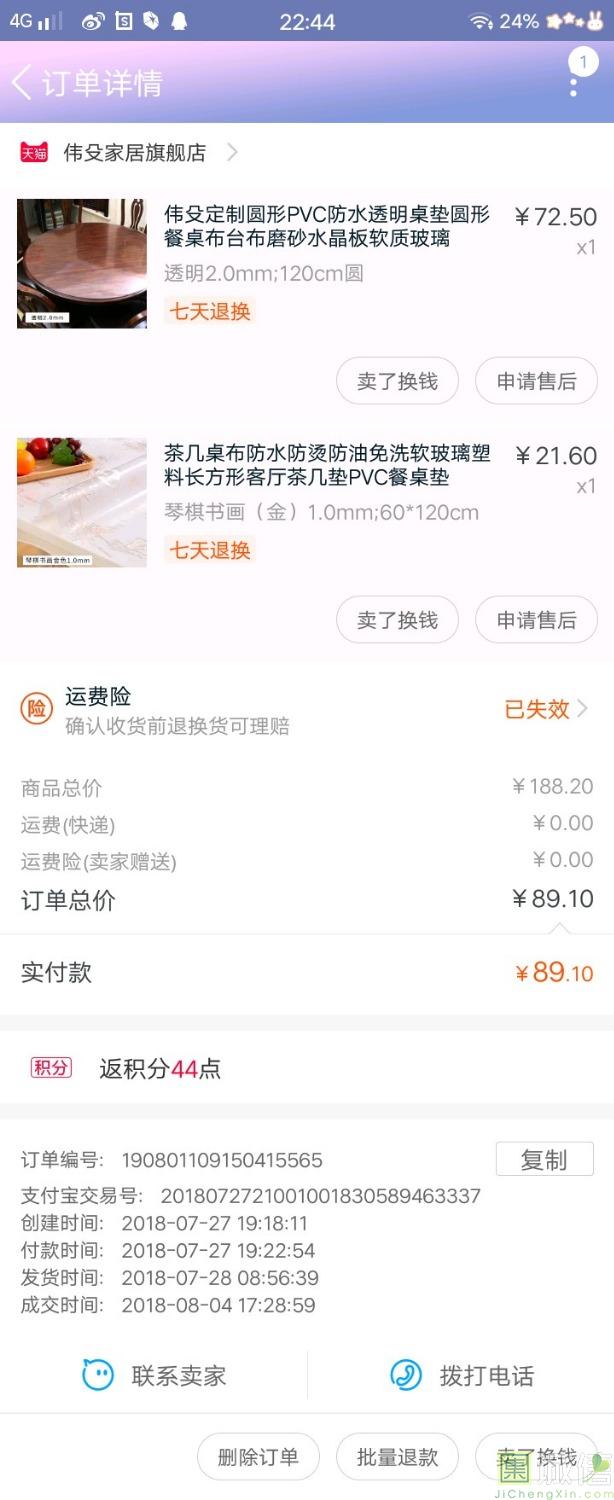Screen dimensions: 614x1500
Task: Tap 卖了换钱 for the 茶几桌布 item
Action: (x=397, y=620)
